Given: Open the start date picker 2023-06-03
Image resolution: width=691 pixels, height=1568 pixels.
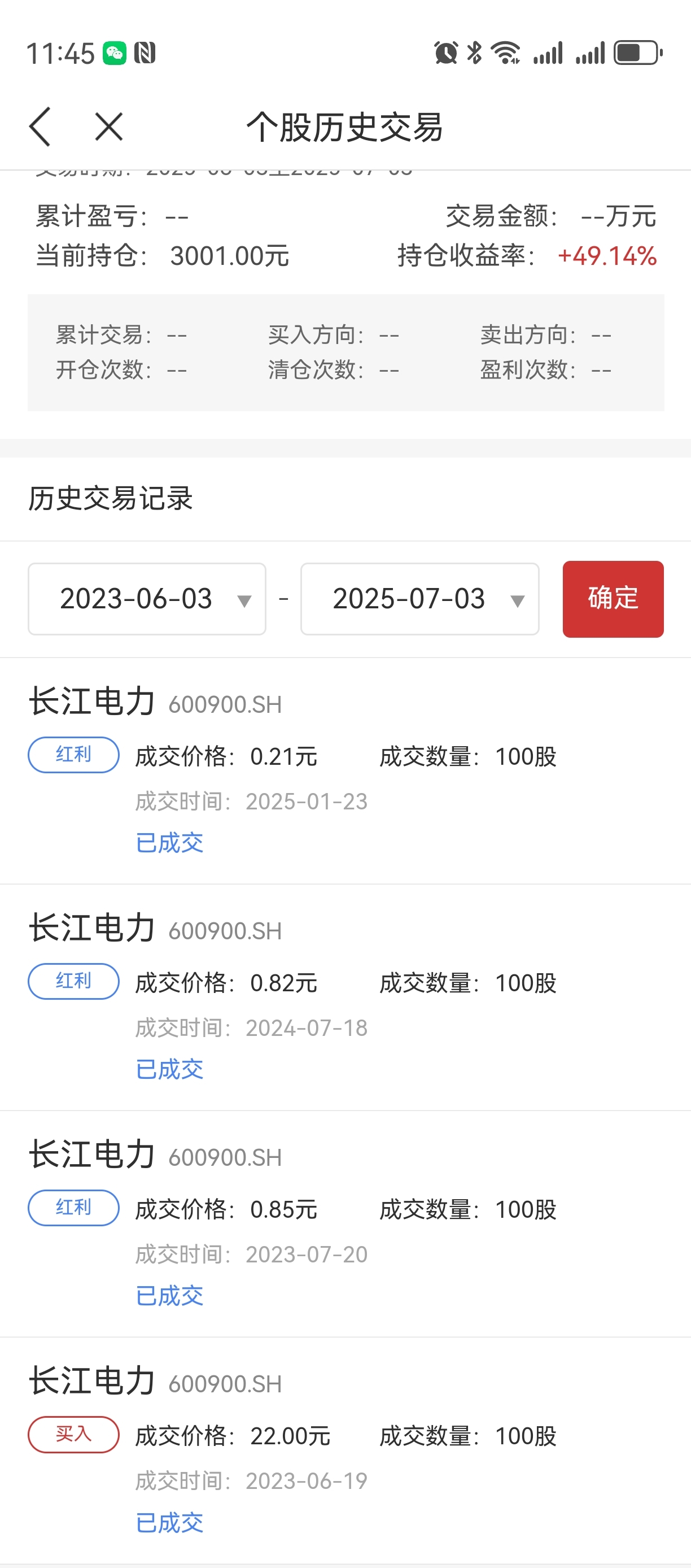Looking at the screenshot, I should 147,599.
